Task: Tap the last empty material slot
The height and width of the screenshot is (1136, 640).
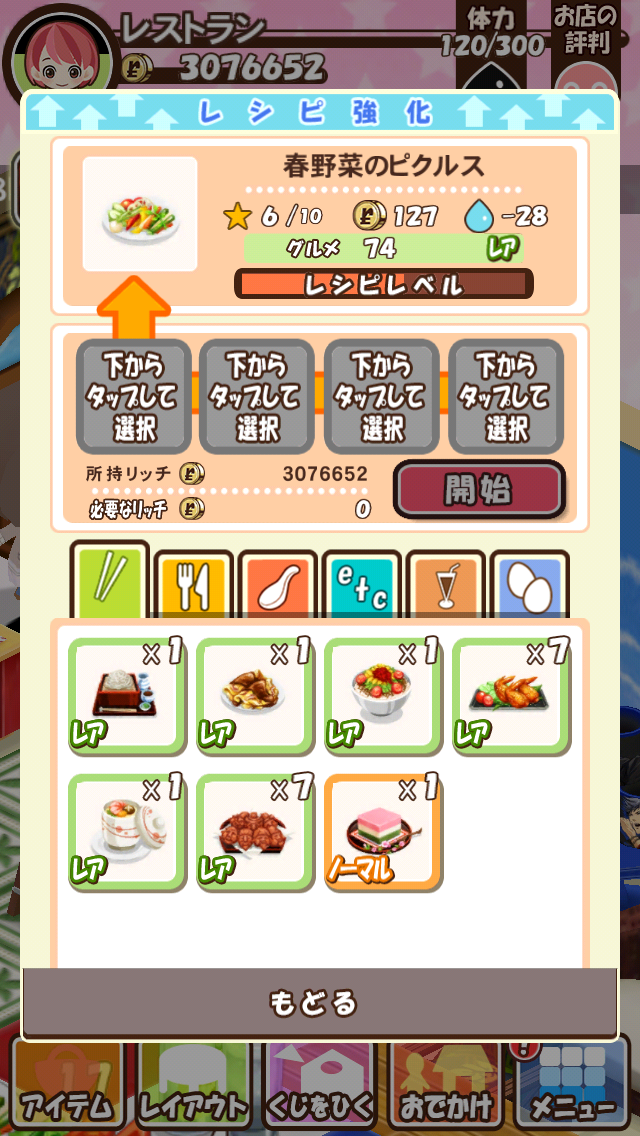Action: pyautogui.click(x=506, y=397)
